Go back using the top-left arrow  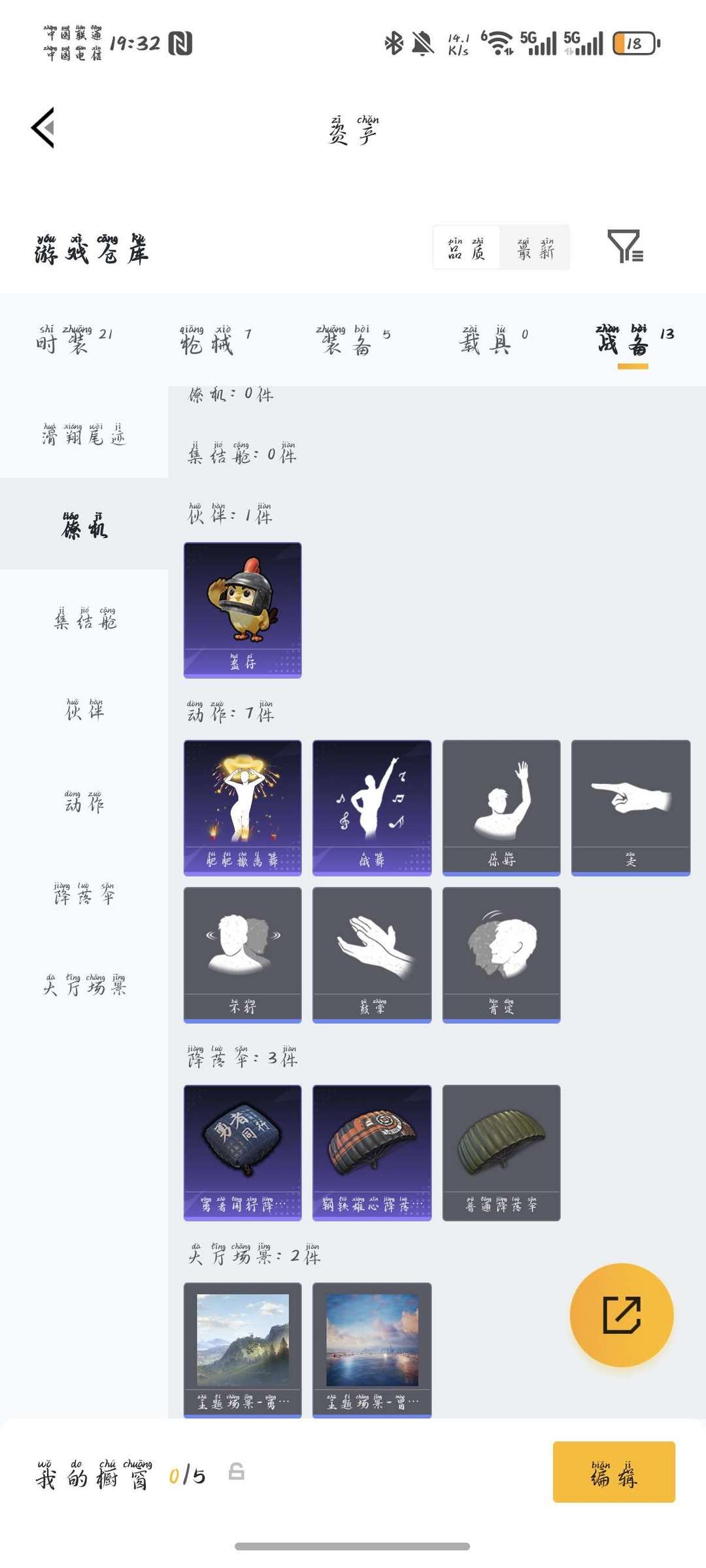[x=43, y=128]
